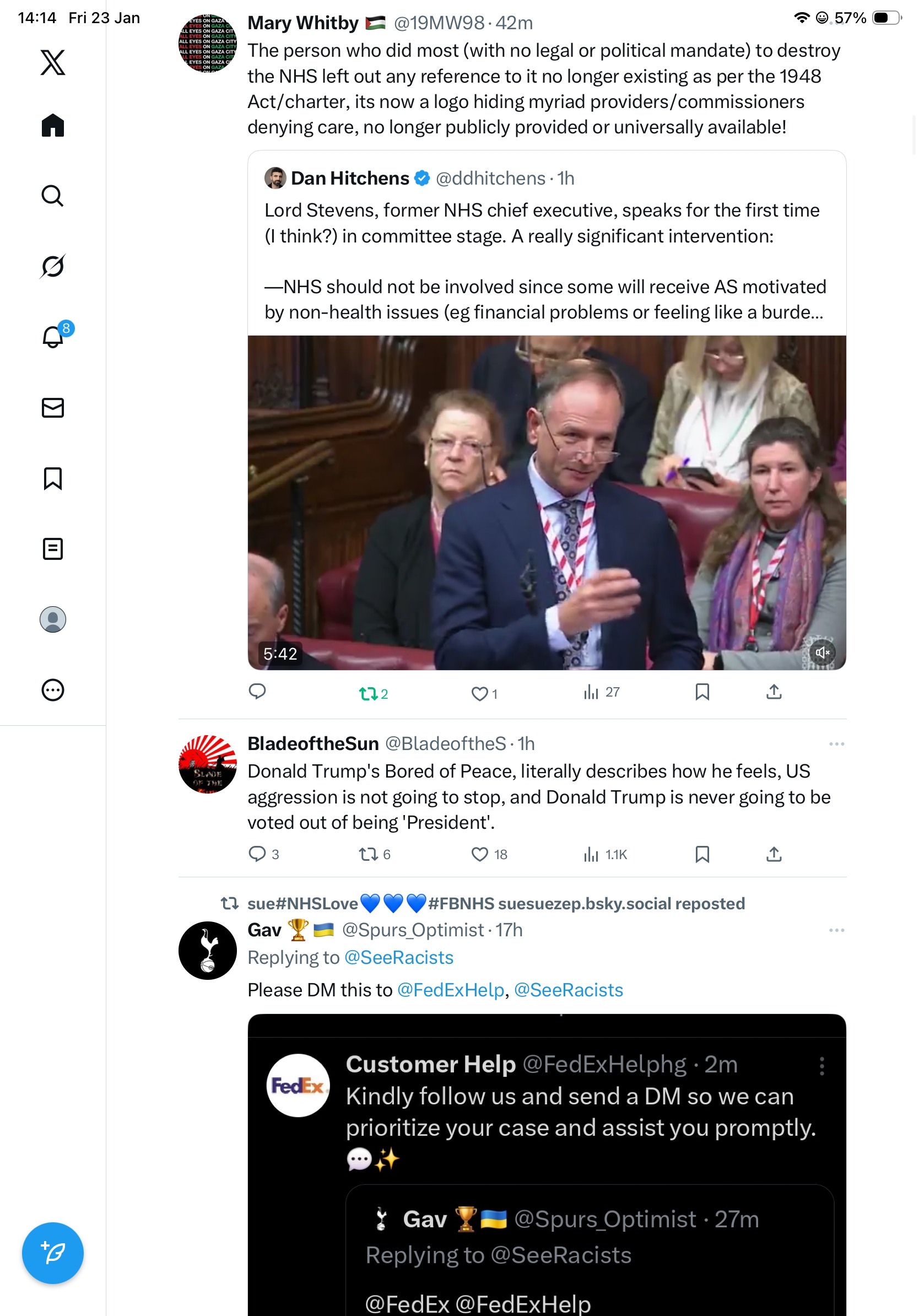Open the search tab in the sidebar

tap(53, 196)
